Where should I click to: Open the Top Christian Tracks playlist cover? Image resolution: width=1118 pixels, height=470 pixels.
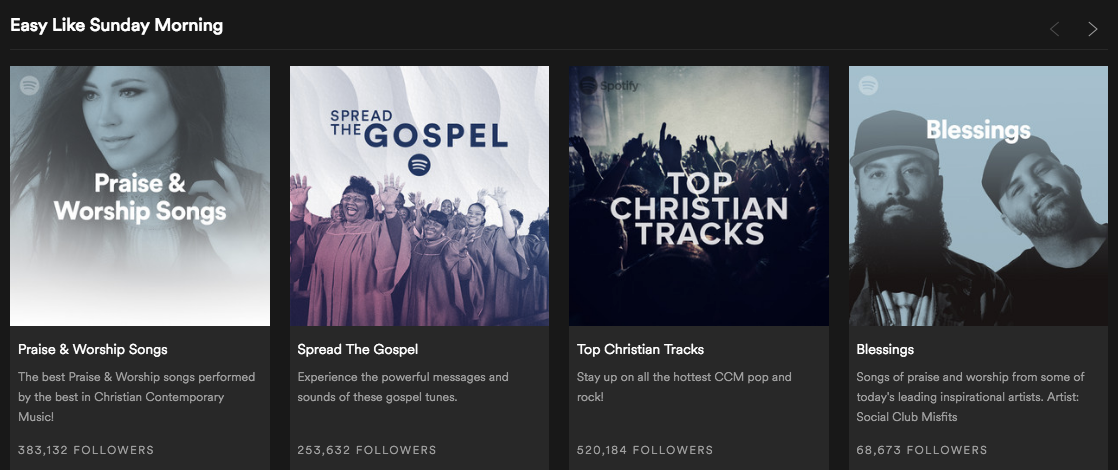point(699,196)
